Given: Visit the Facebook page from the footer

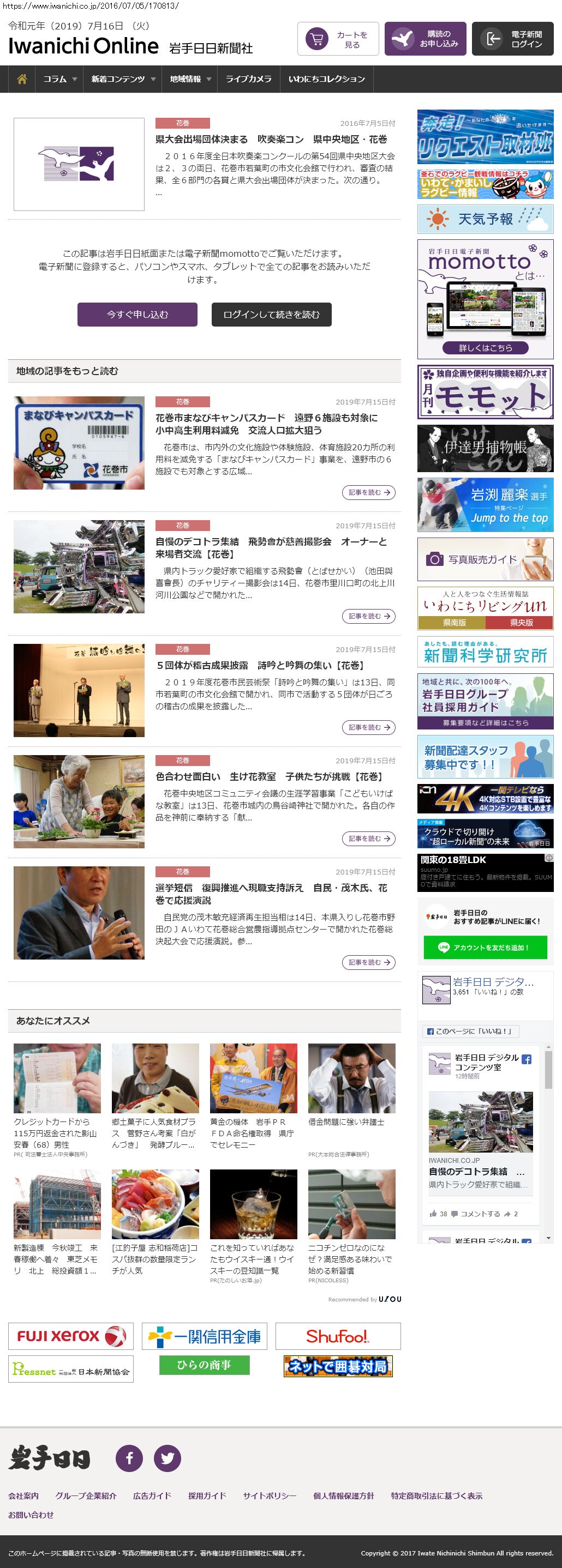Looking at the screenshot, I should pos(129,1458).
